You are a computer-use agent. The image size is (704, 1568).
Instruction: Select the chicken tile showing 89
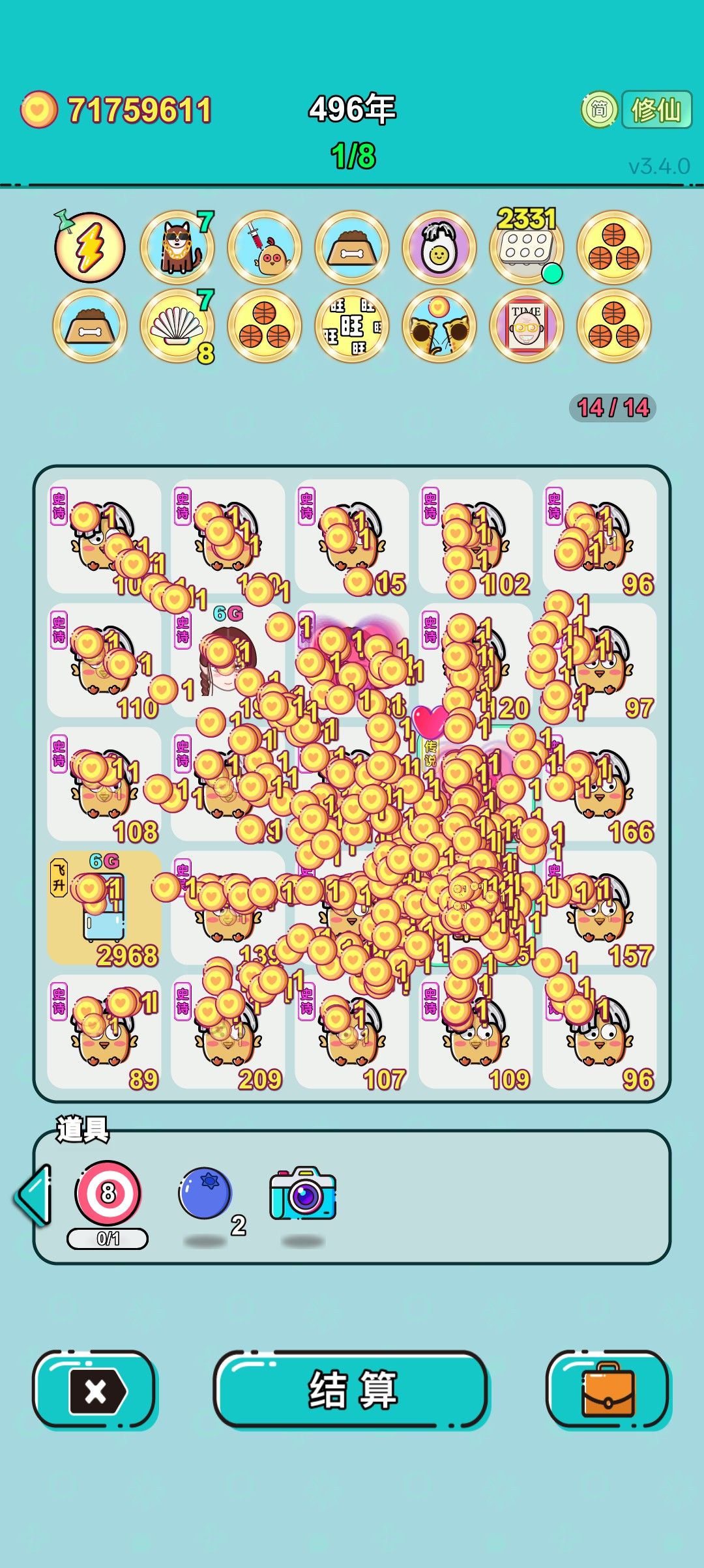pos(104,1032)
